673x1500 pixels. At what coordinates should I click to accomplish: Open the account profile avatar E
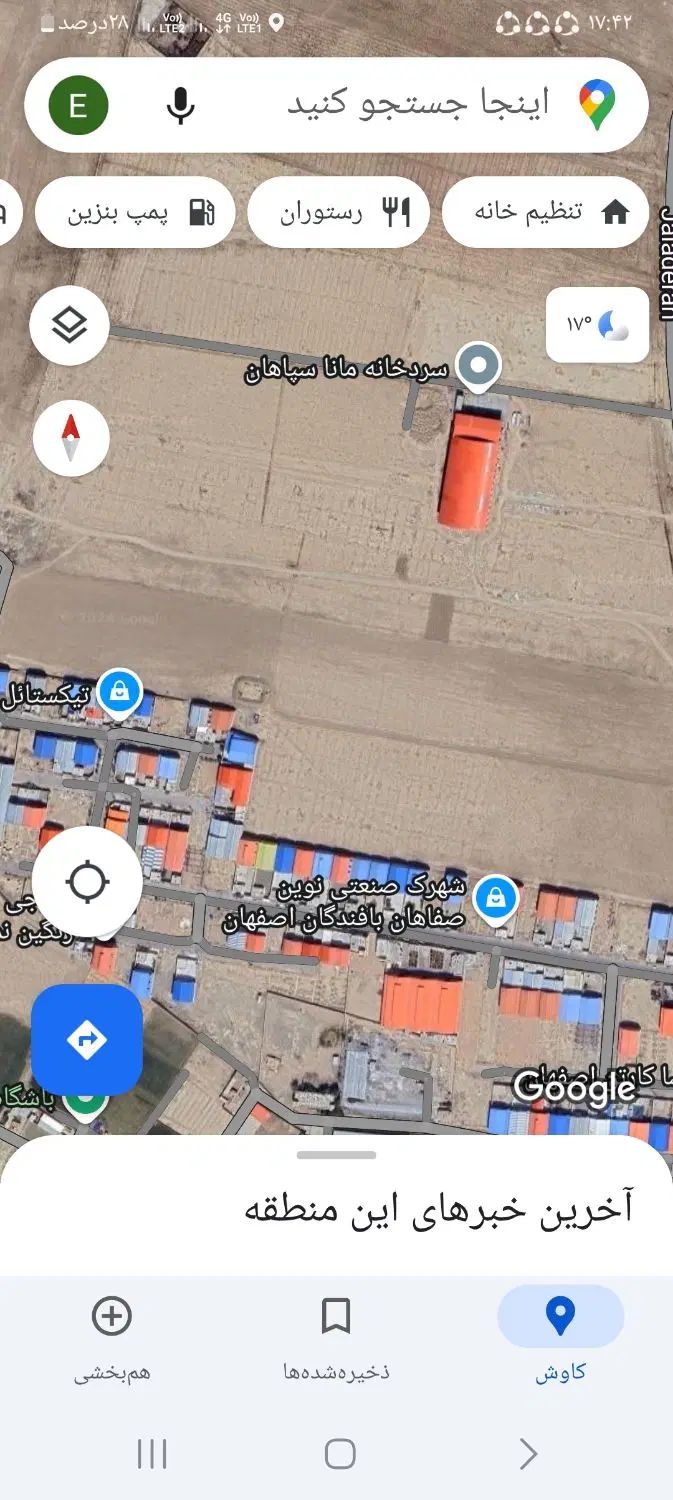(78, 105)
